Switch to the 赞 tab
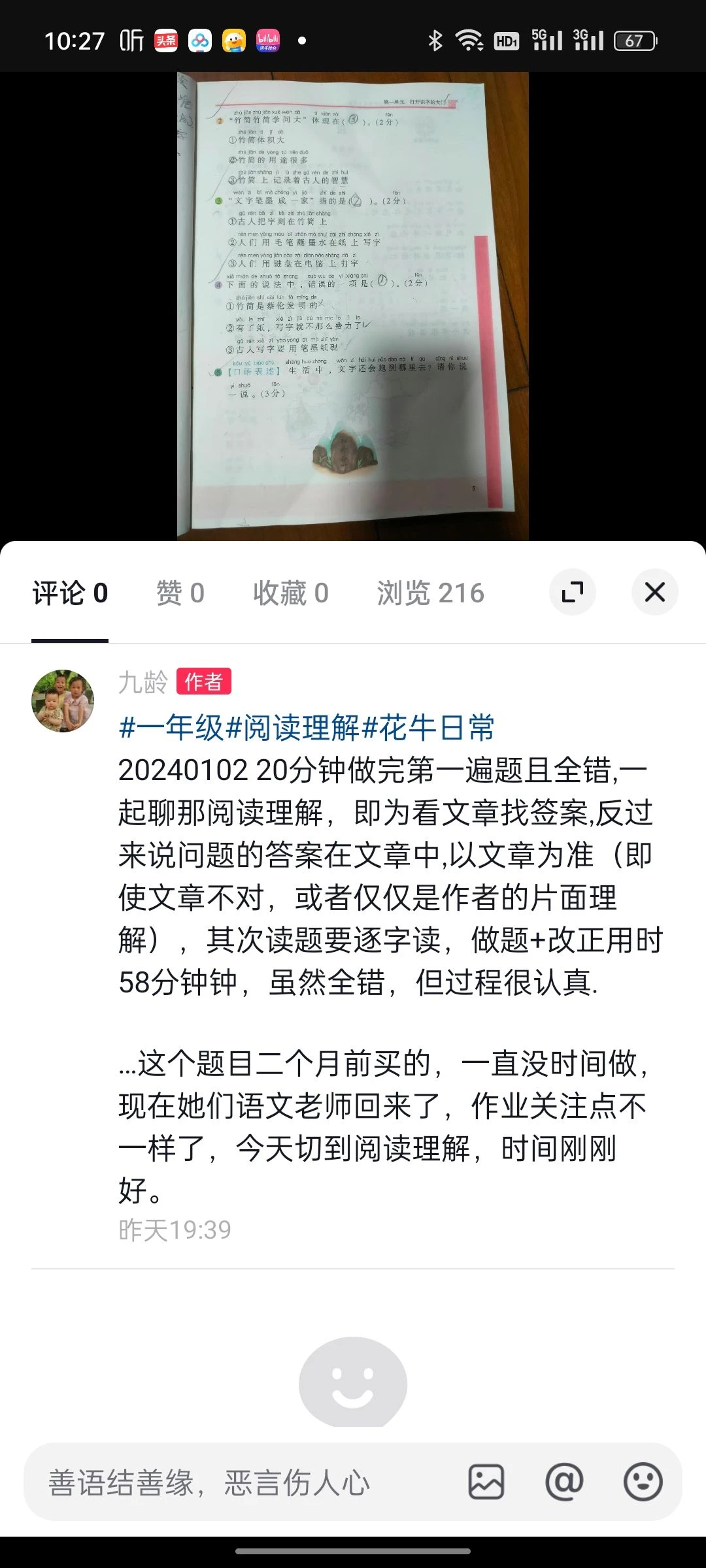The image size is (706, 1568). [x=180, y=593]
